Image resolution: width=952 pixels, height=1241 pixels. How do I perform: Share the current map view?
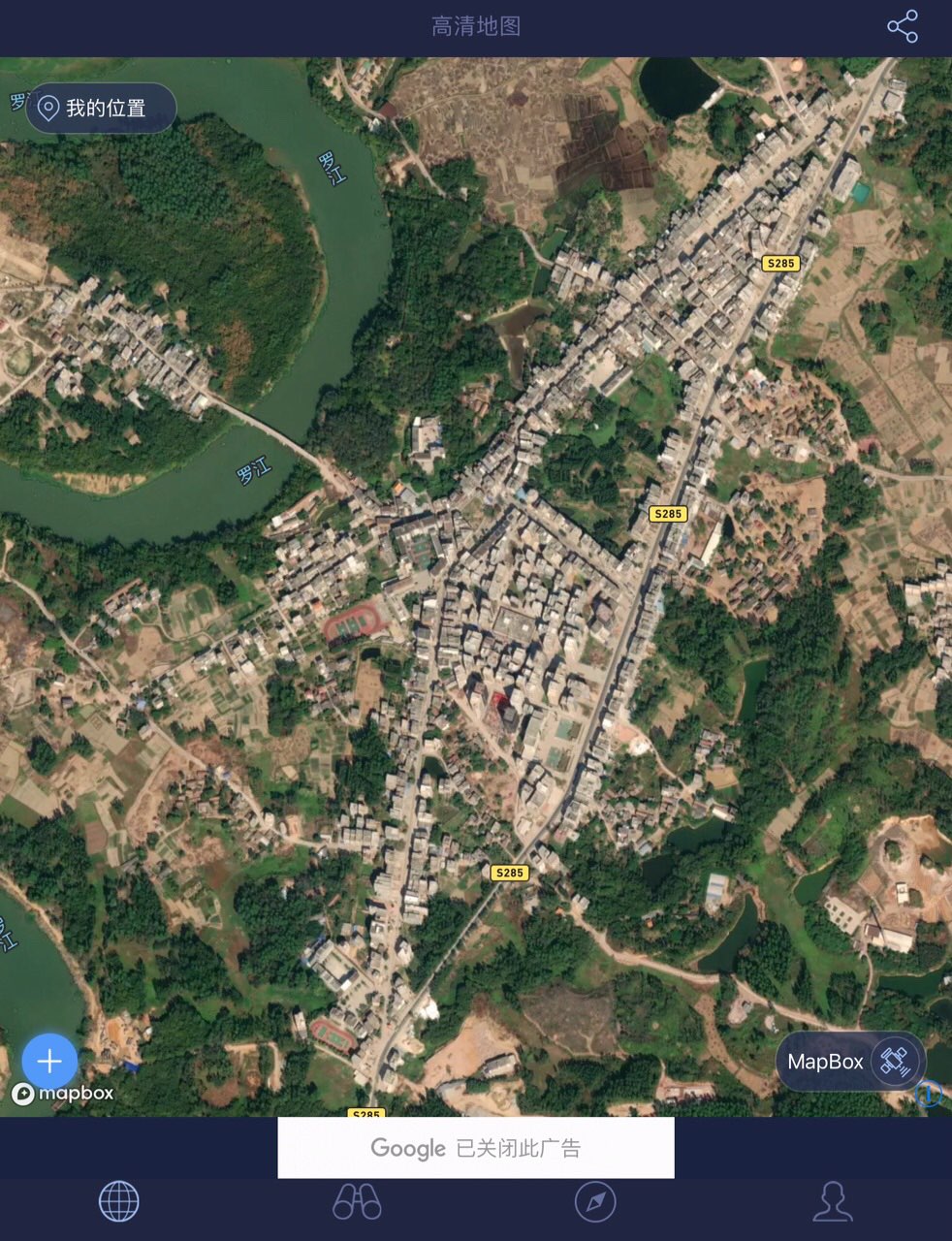pos(902,26)
